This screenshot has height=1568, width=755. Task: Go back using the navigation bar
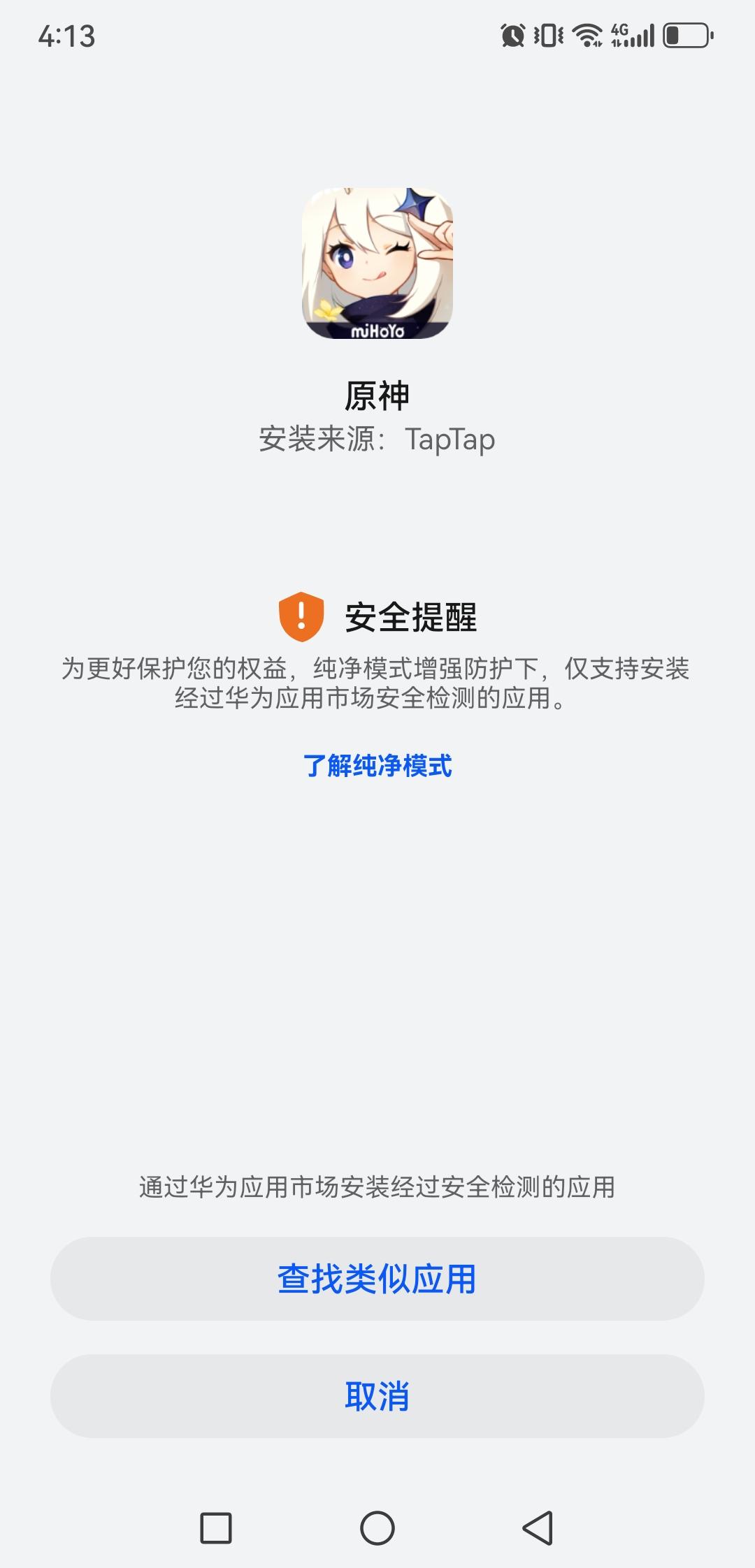(x=538, y=1527)
